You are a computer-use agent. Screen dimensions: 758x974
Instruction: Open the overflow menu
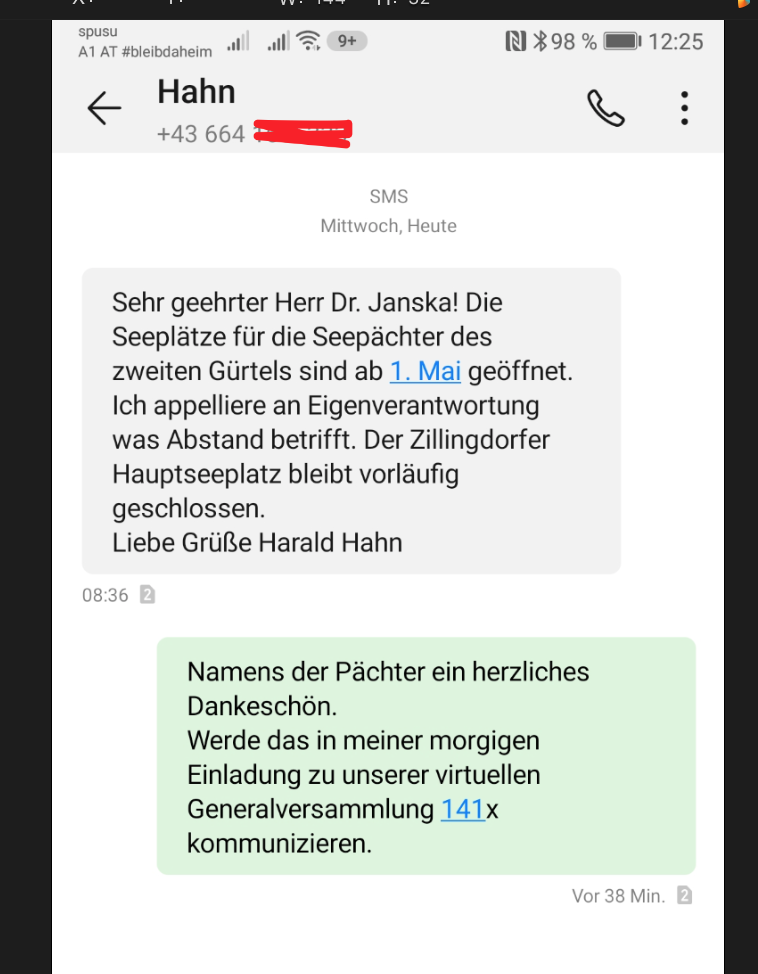[684, 108]
